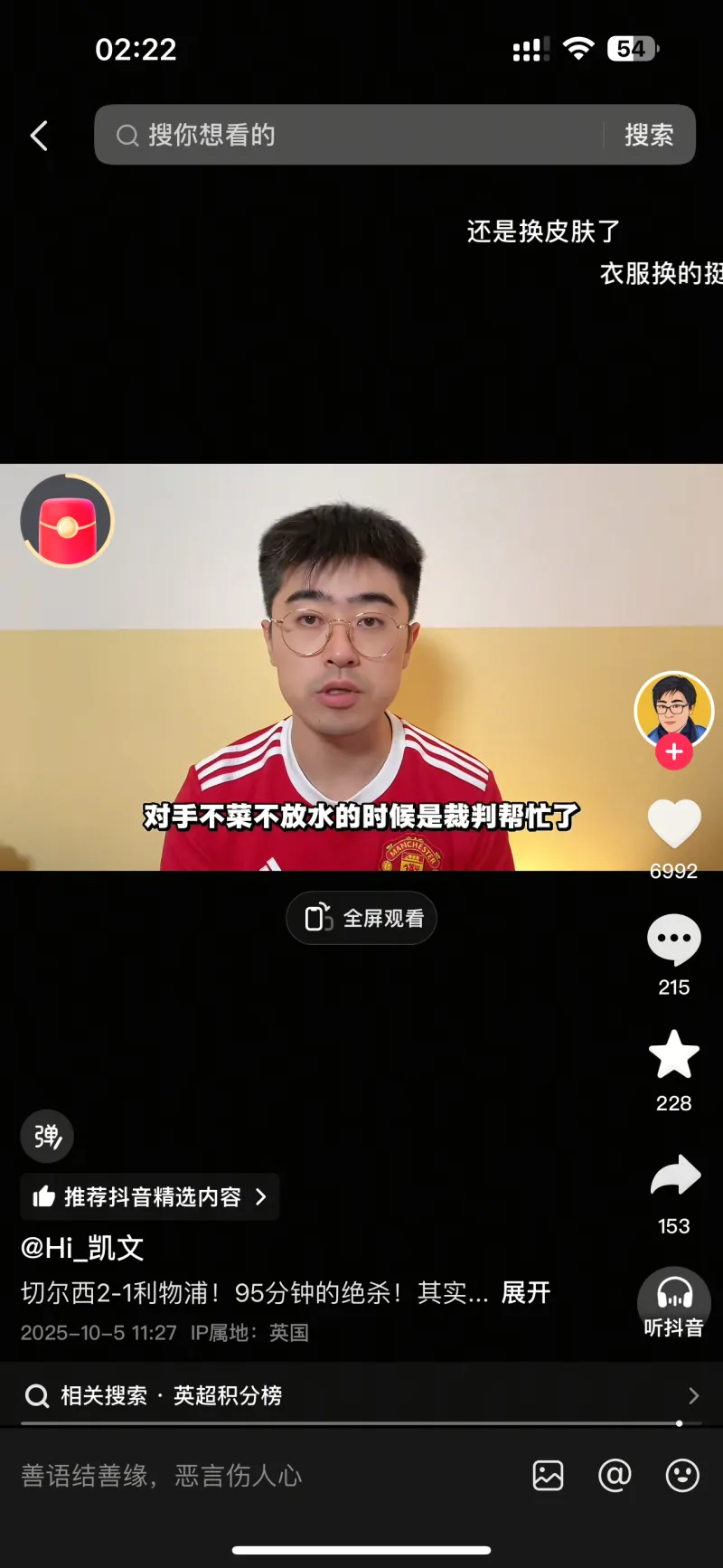Attach an image to the comment

[x=549, y=1476]
